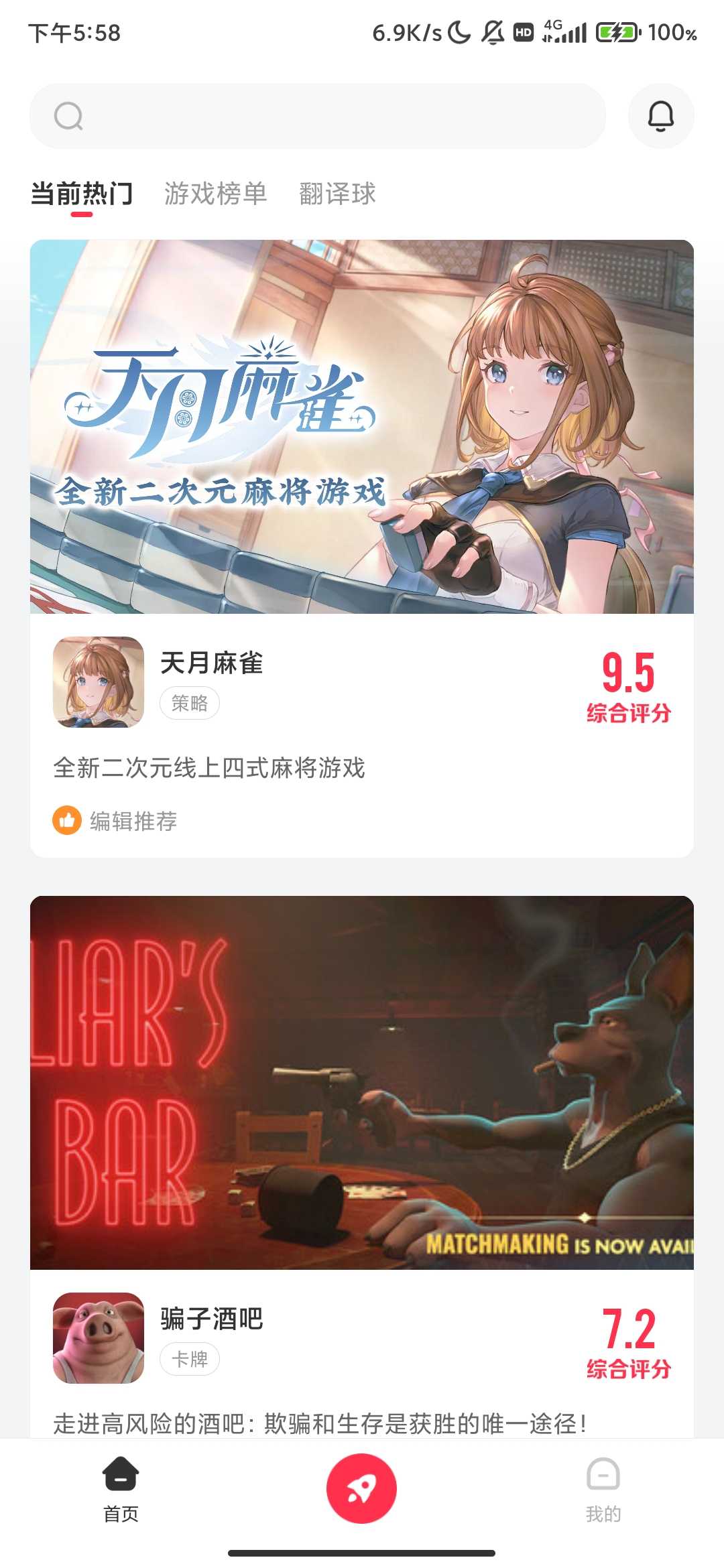Switch to the 翻译球 tab
The width and height of the screenshot is (724, 1568).
pyautogui.click(x=337, y=194)
